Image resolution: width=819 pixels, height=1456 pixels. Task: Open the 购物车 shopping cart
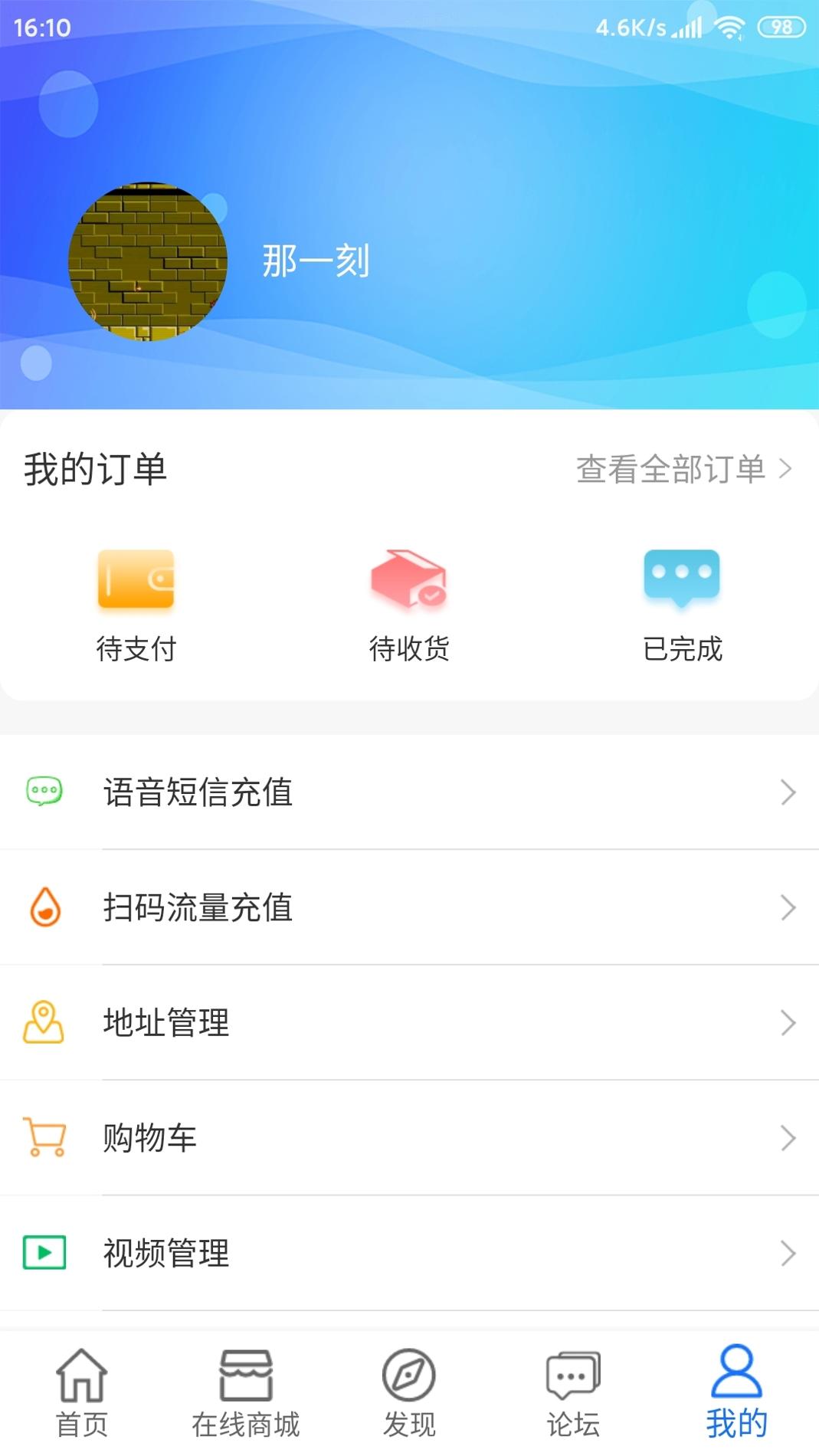point(409,1138)
